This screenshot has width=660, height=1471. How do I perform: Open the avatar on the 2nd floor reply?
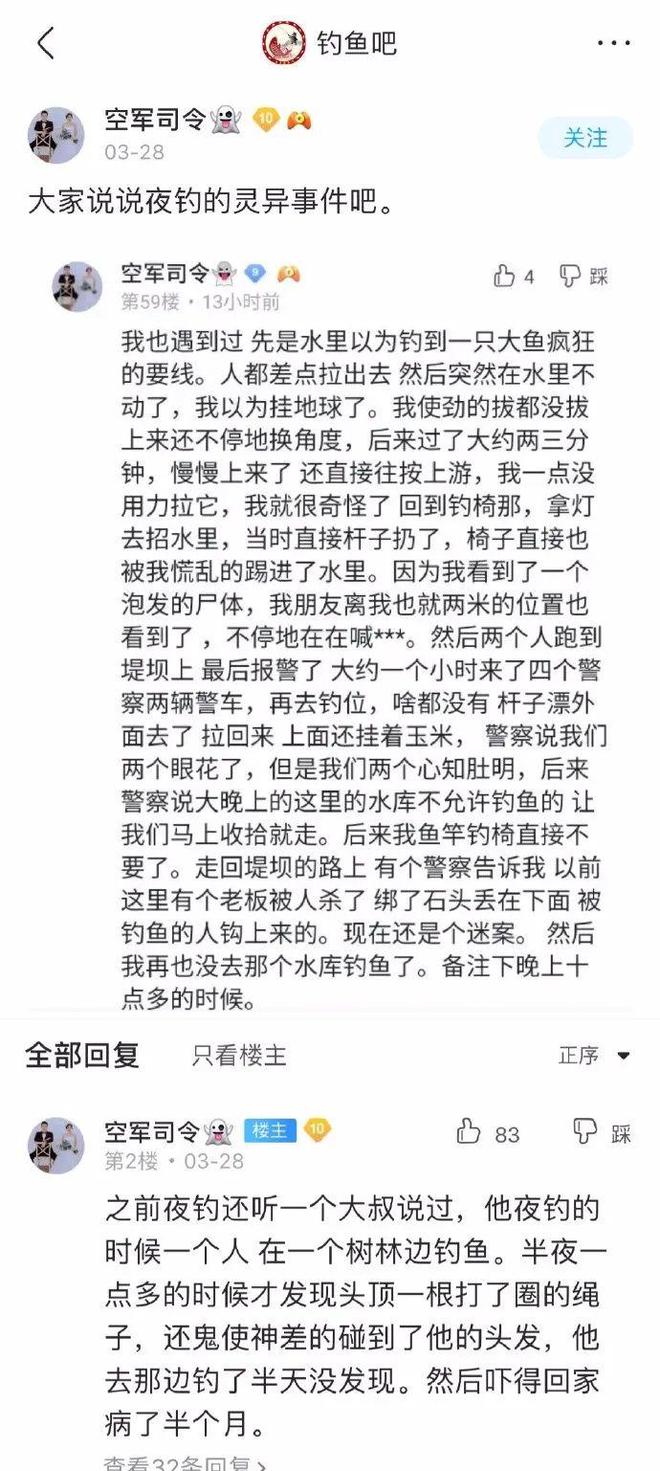click(x=56, y=1145)
